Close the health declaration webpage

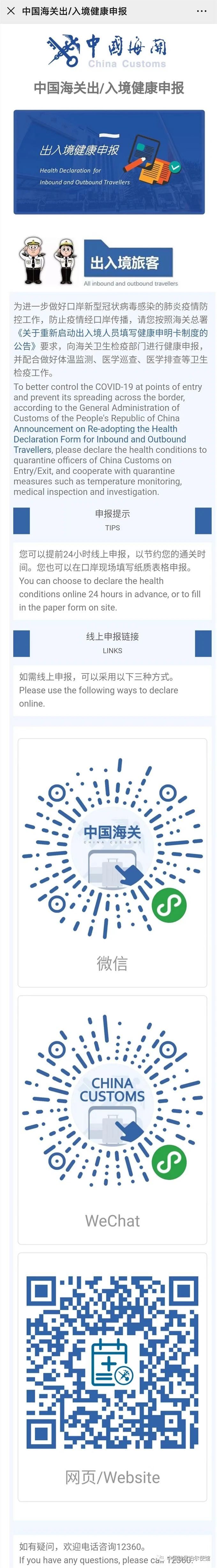tap(10, 11)
